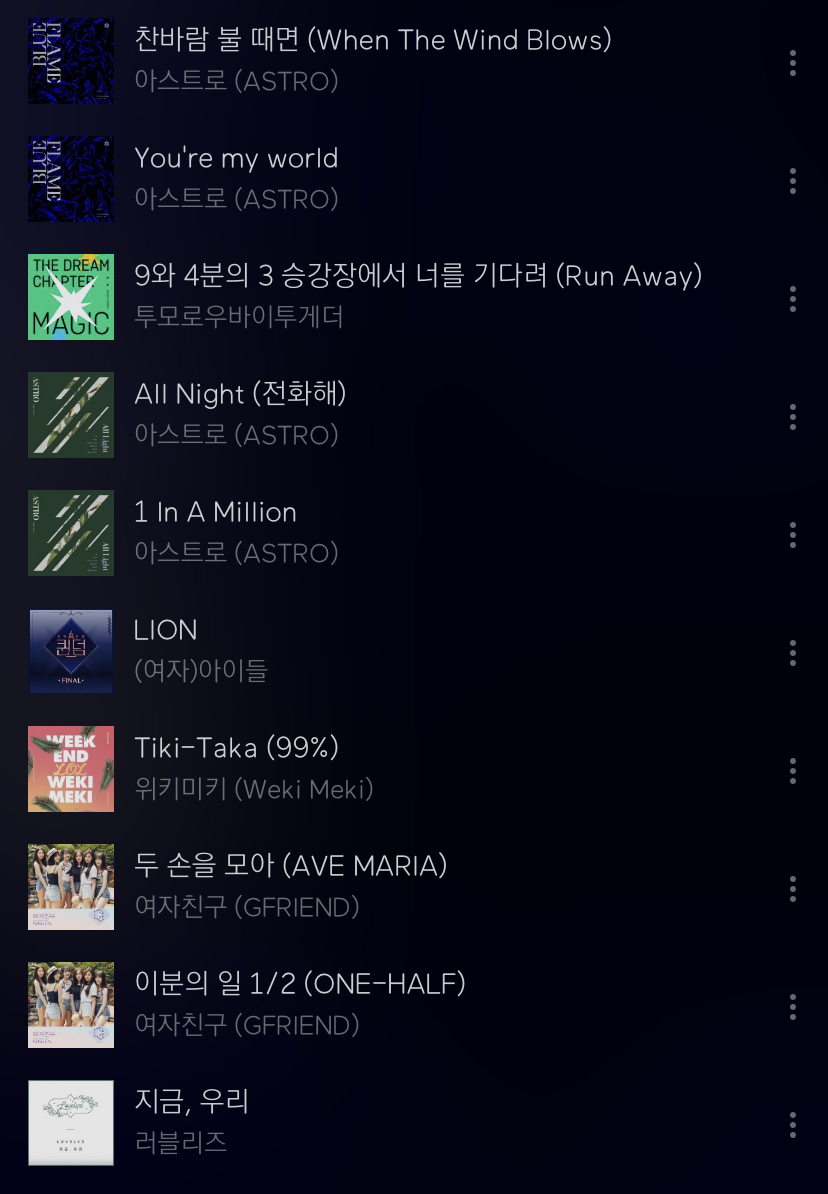Play 찬바람 불 때면 (When The Wind Blows)
828x1194 pixels.
(372, 41)
